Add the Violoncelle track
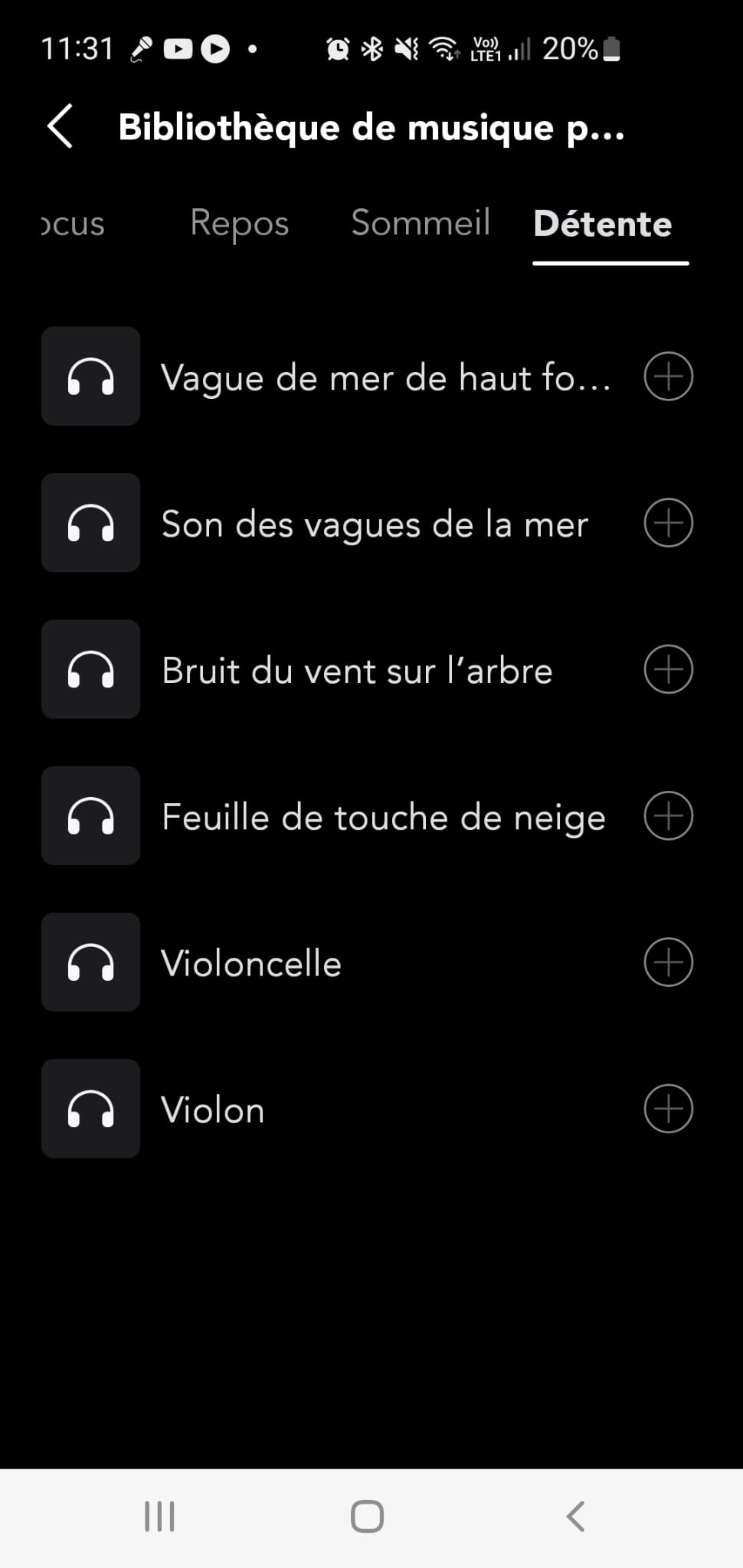Image resolution: width=743 pixels, height=1568 pixels. (668, 962)
